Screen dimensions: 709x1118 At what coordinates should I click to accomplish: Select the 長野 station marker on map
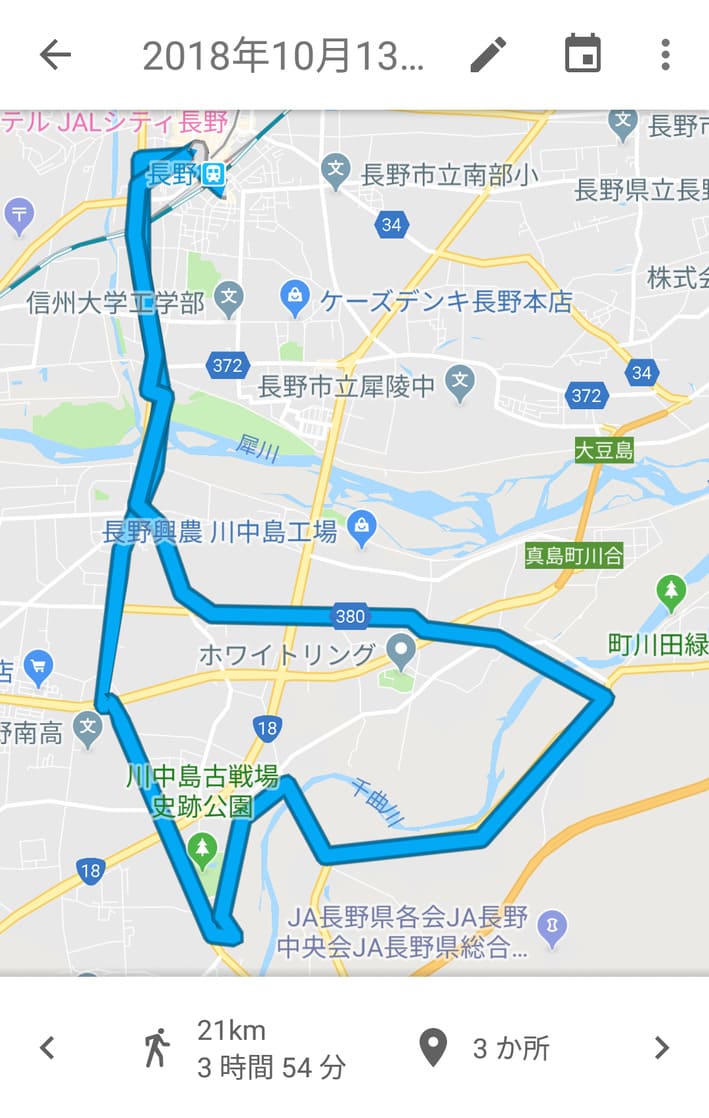pos(213,174)
